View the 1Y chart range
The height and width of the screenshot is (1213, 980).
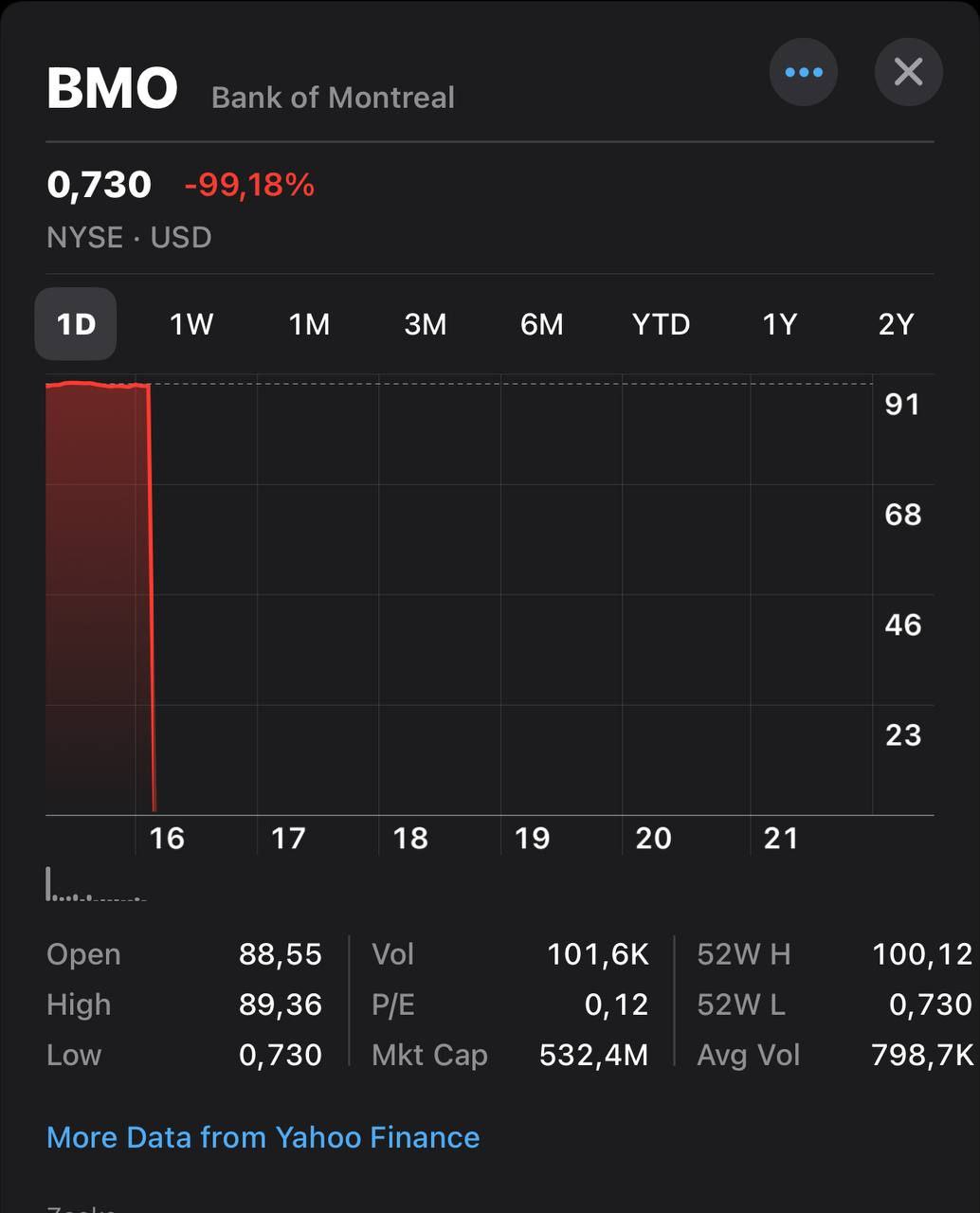(779, 324)
